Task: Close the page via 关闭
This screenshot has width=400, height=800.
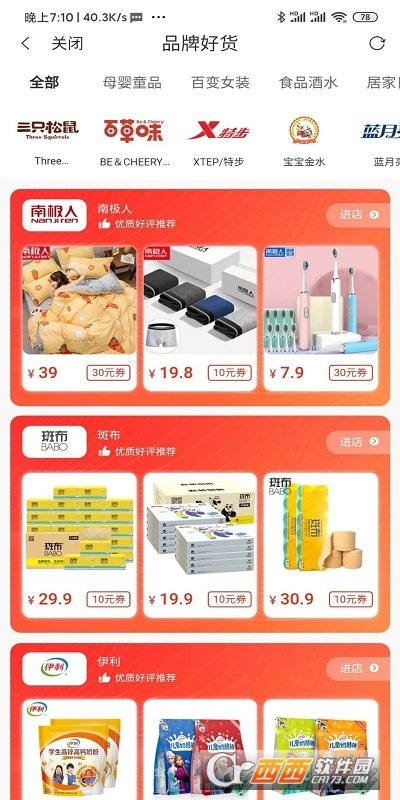Action: click(67, 43)
